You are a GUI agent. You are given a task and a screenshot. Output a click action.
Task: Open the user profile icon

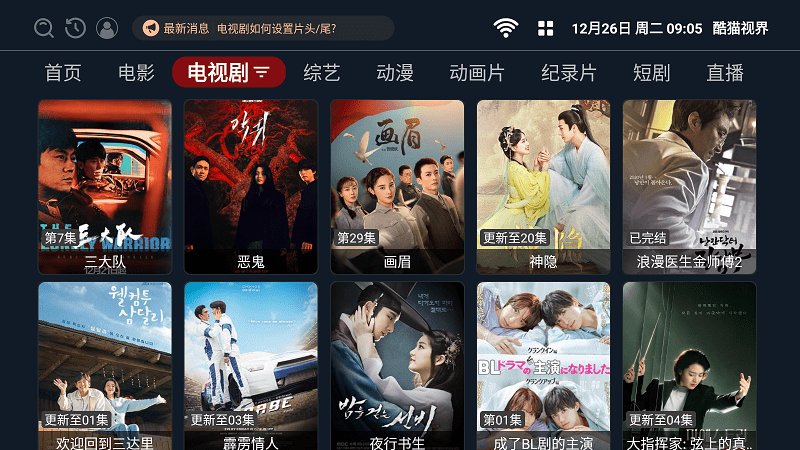[106, 28]
